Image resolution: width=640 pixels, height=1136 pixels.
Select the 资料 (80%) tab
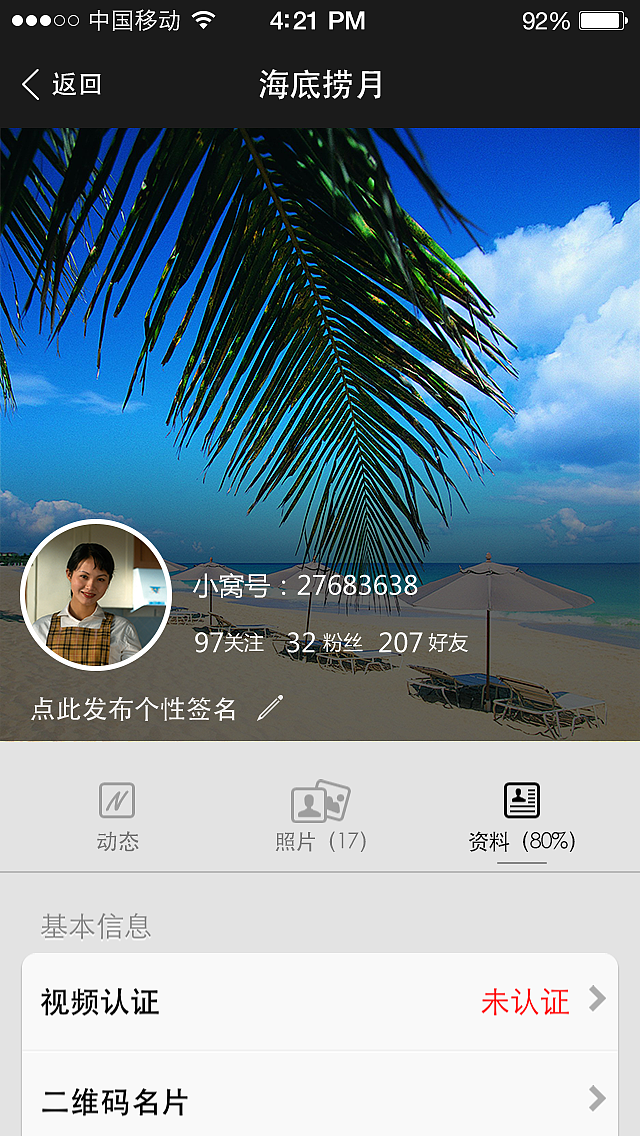click(521, 816)
